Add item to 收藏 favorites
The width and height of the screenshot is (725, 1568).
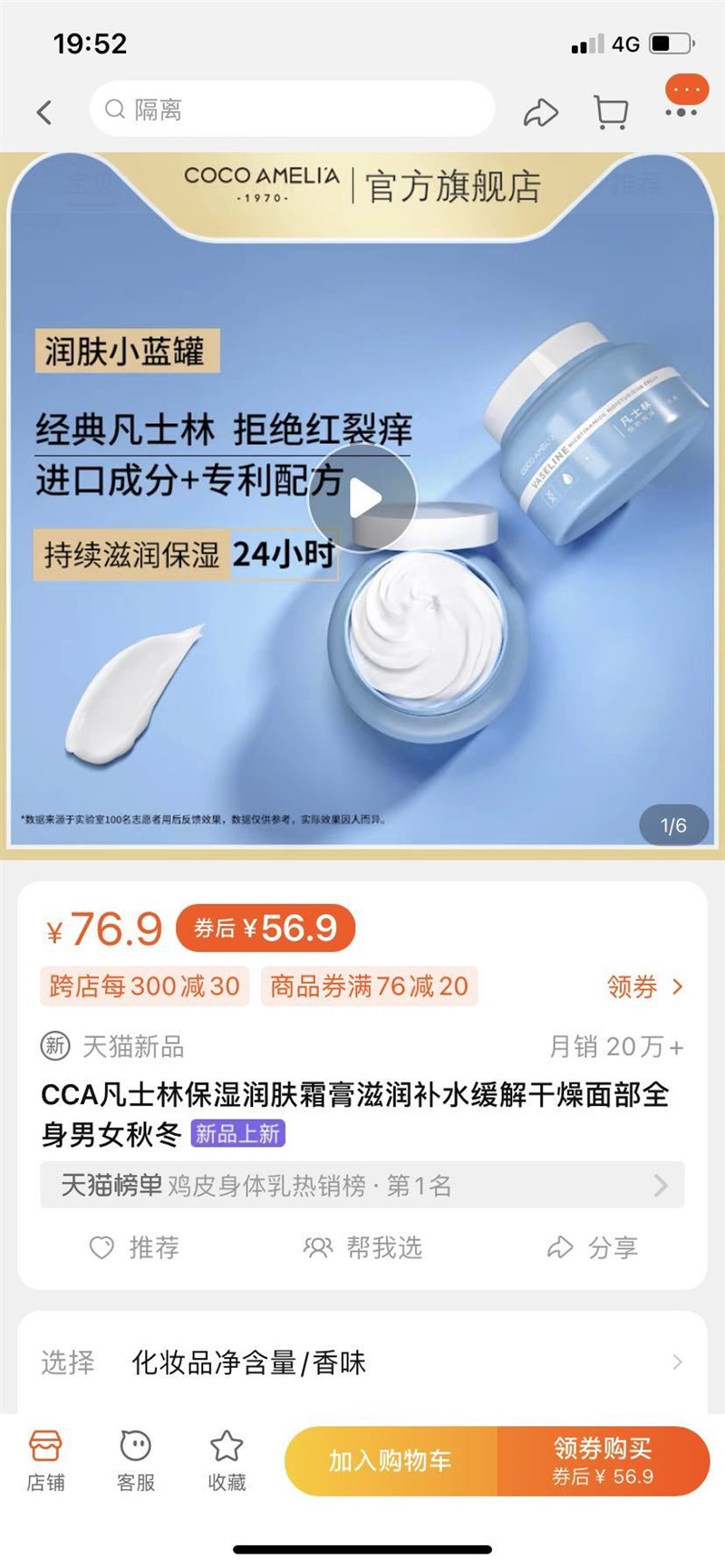tap(227, 1460)
